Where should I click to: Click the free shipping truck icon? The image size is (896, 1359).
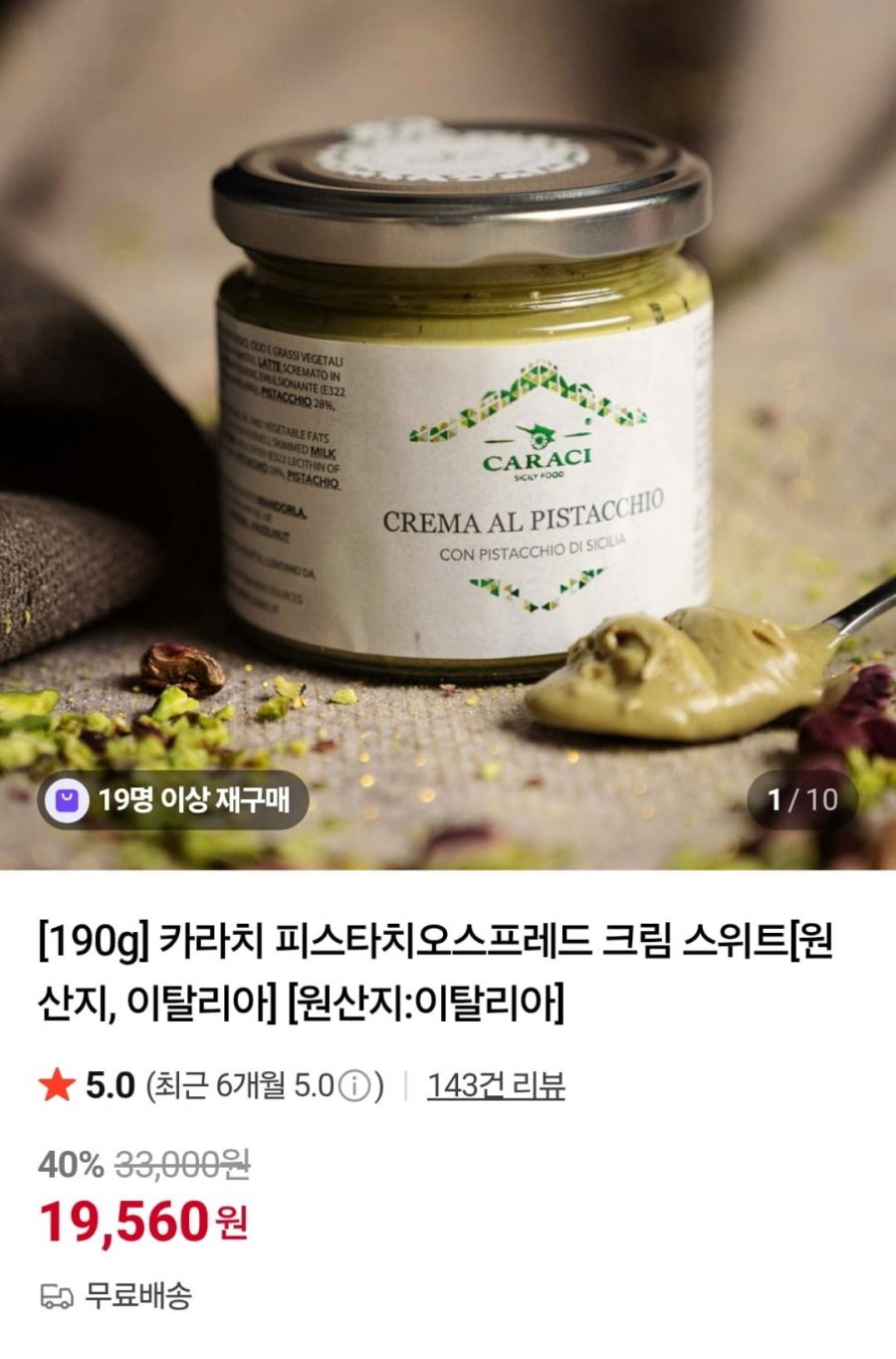pyautogui.click(x=55, y=1294)
